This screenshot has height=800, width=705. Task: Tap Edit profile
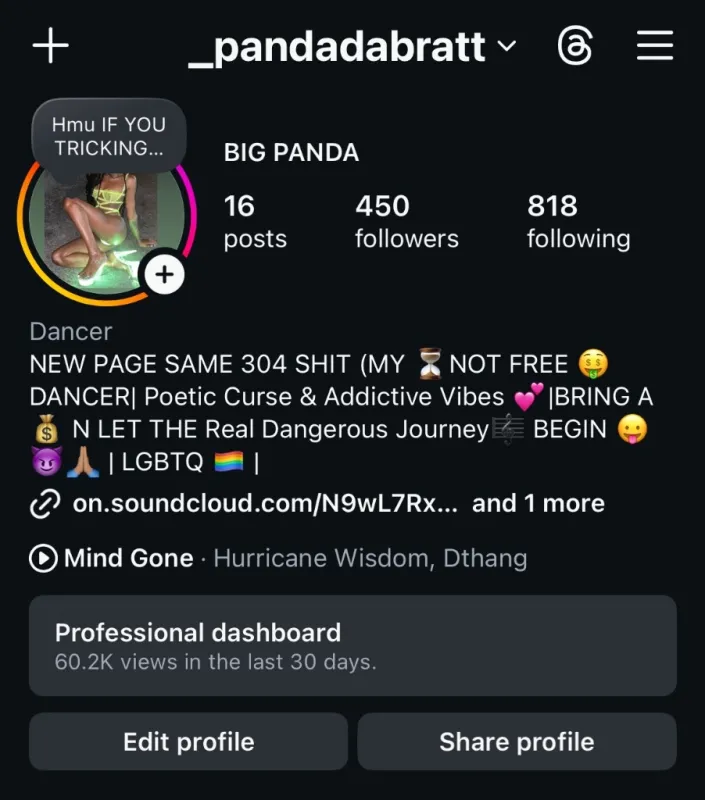tap(188, 741)
